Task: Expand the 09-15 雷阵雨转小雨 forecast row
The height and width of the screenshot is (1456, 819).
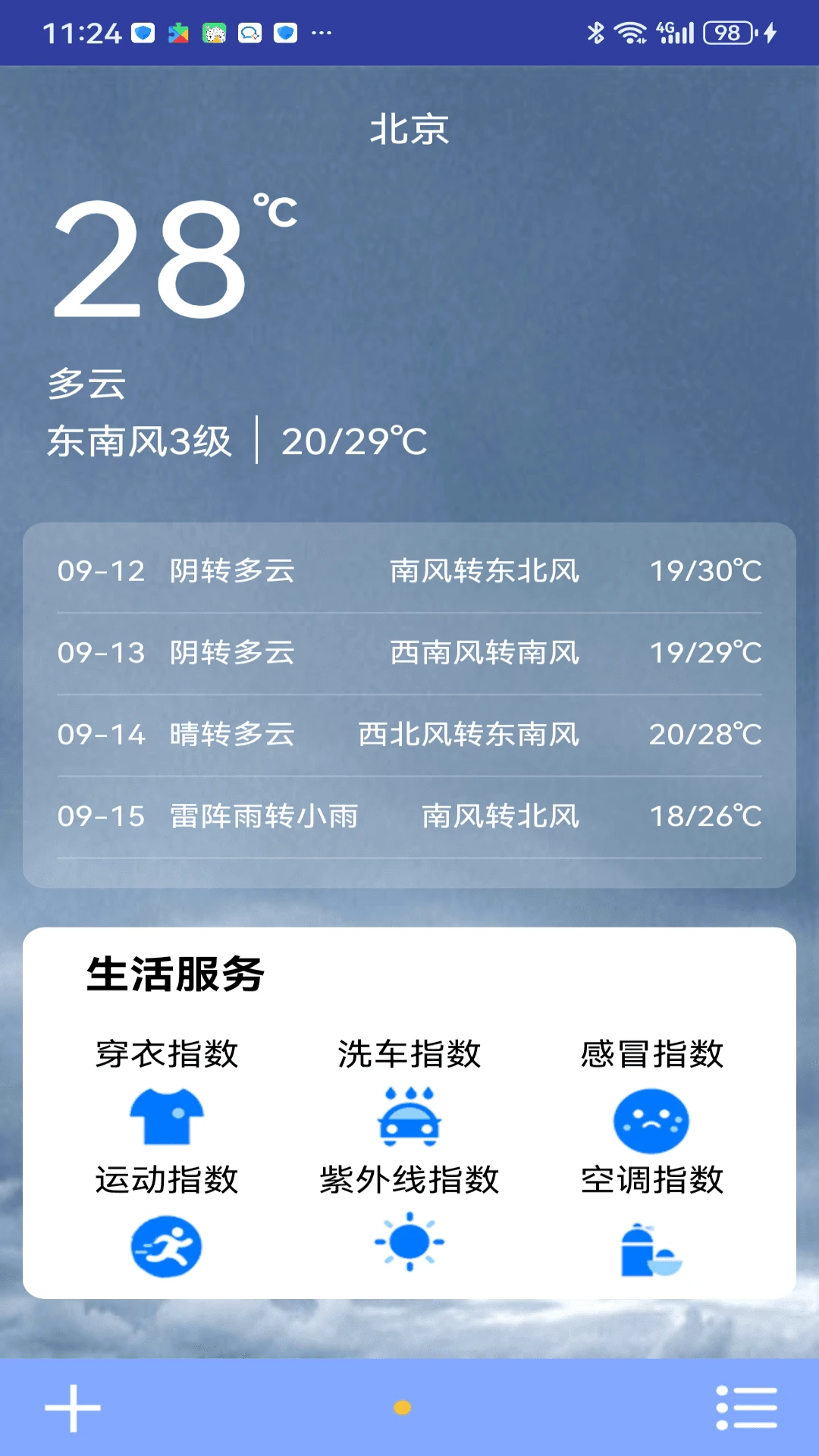Action: (409, 817)
